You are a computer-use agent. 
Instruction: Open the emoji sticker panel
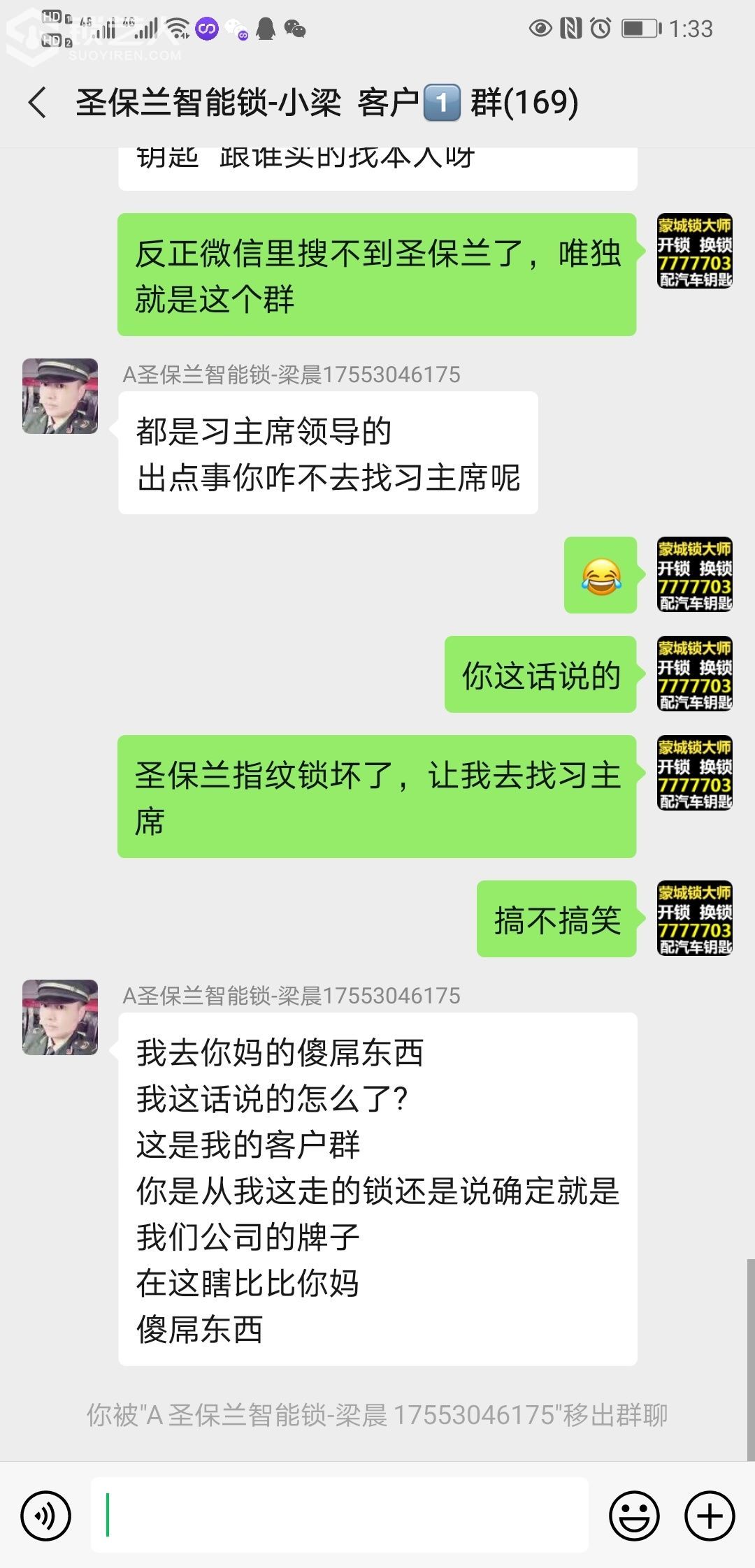click(x=634, y=1516)
